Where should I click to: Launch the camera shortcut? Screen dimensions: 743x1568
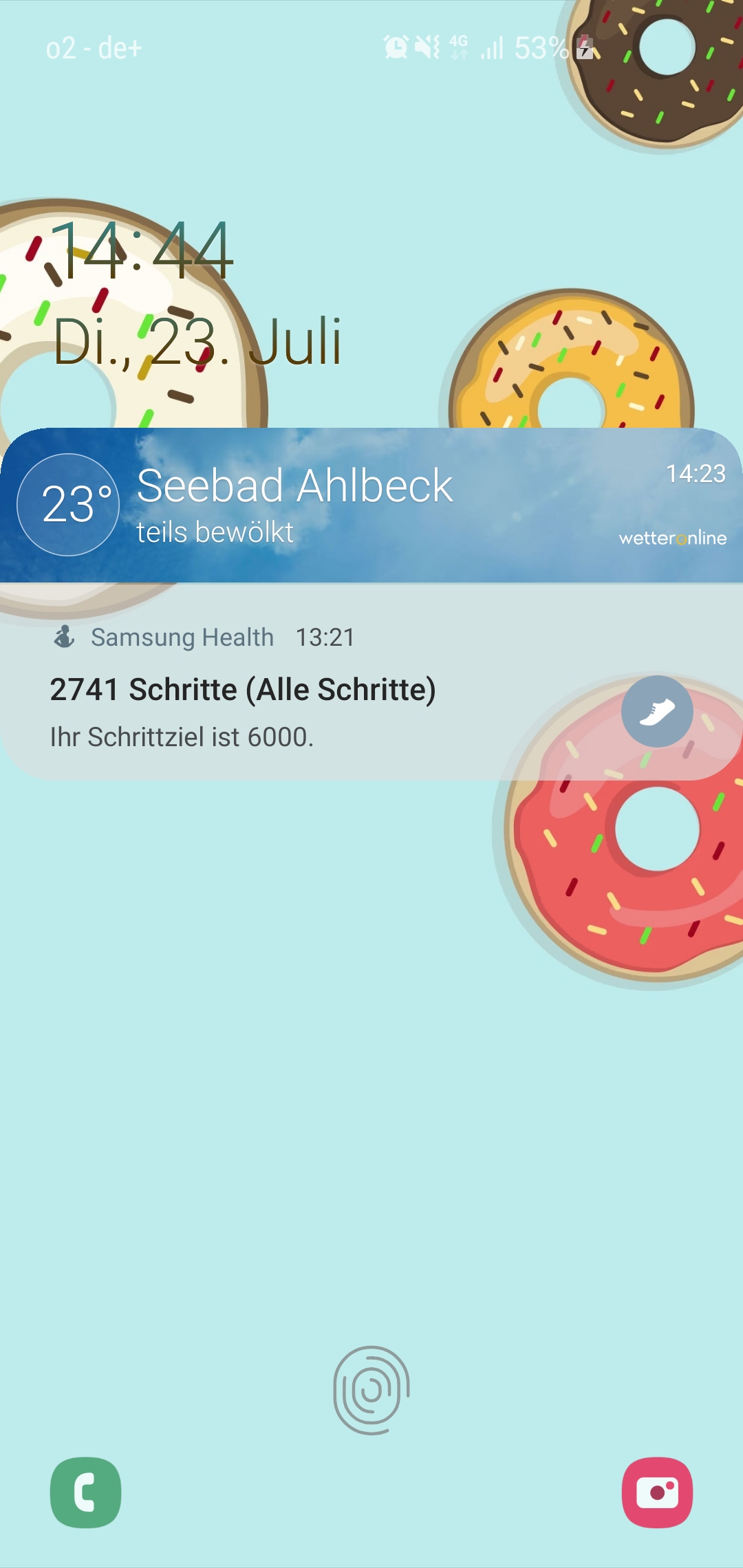[x=657, y=1492]
